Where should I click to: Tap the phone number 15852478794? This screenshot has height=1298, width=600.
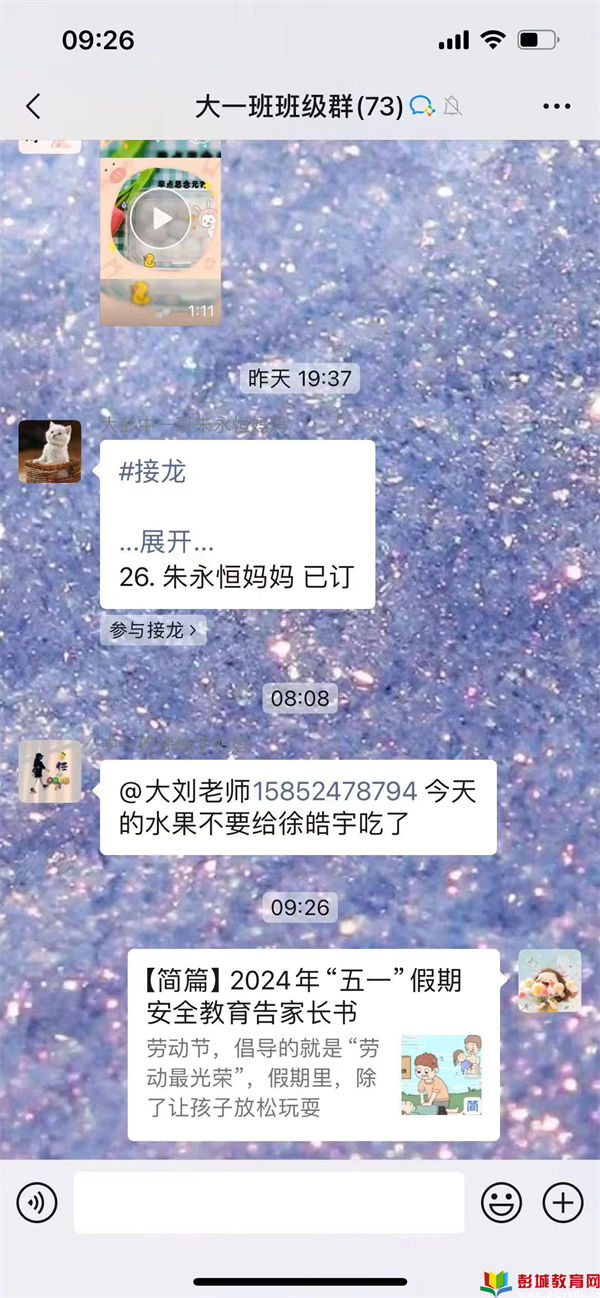click(x=334, y=791)
